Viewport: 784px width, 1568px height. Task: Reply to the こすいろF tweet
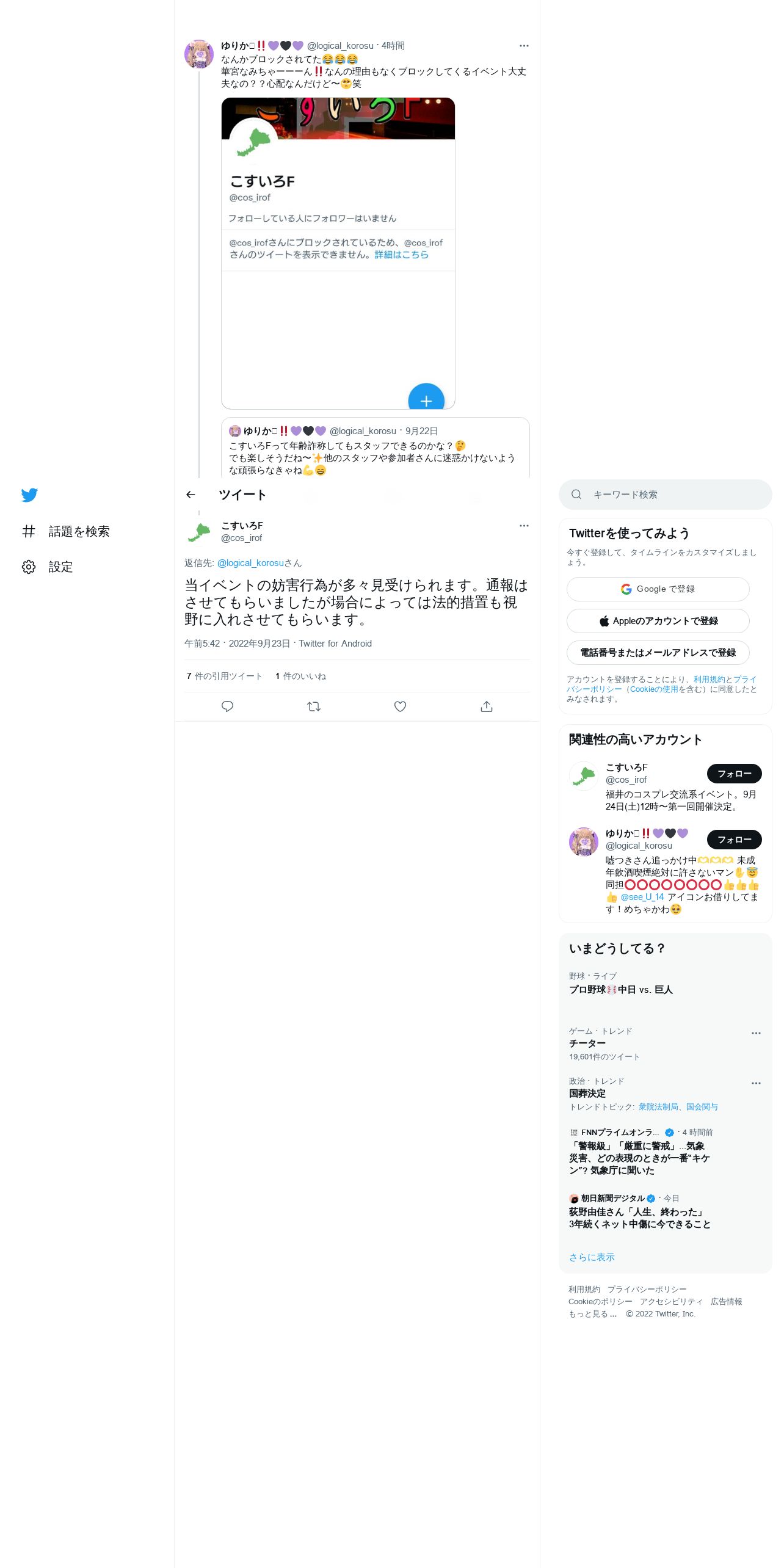point(227,706)
